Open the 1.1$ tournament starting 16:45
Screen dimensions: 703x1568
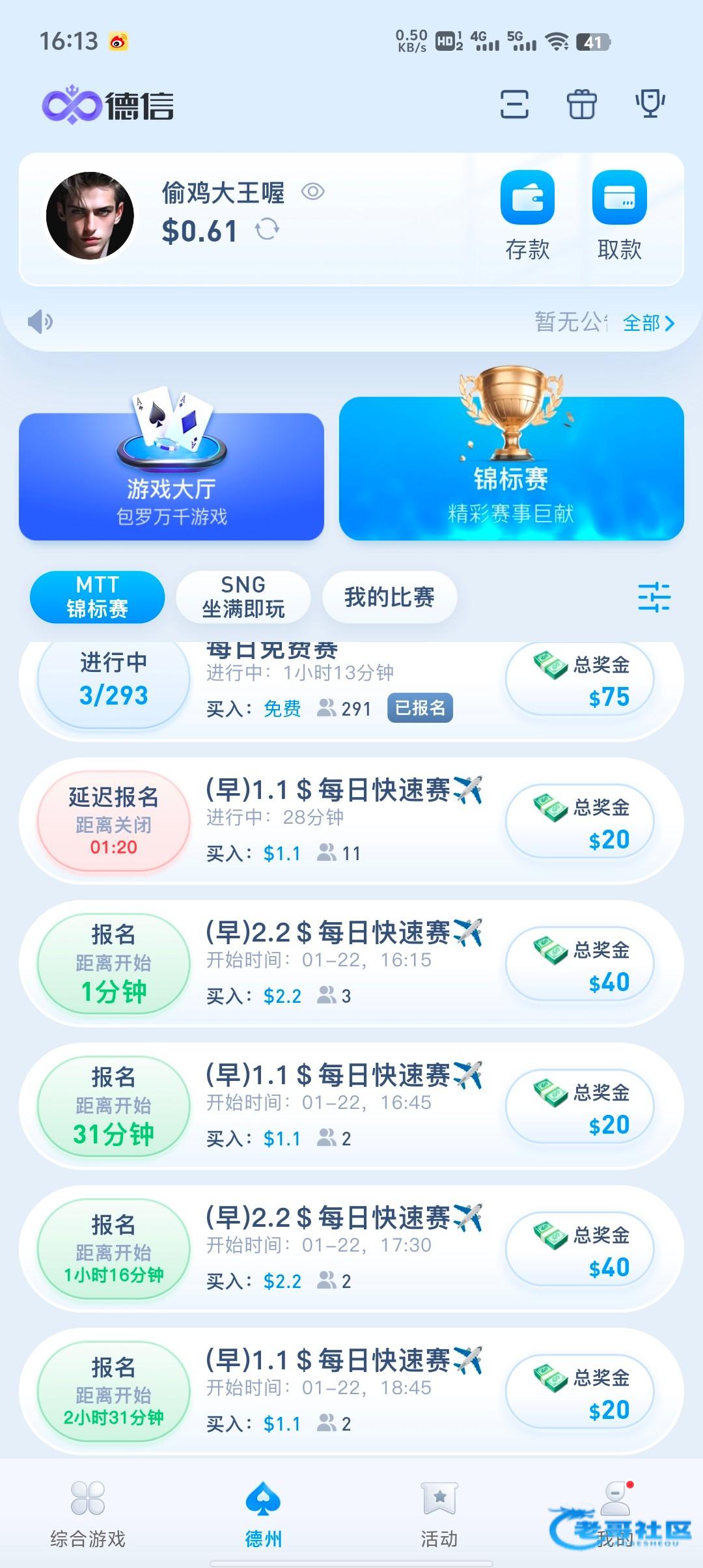[x=351, y=1106]
